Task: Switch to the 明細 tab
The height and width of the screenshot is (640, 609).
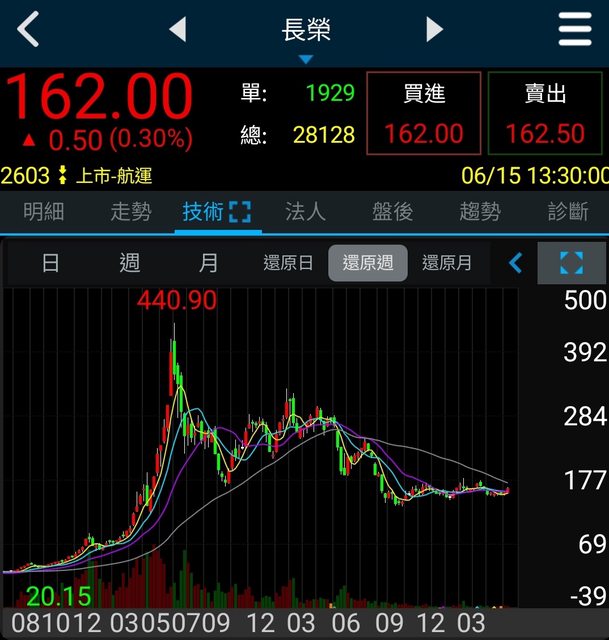Action: point(43,211)
